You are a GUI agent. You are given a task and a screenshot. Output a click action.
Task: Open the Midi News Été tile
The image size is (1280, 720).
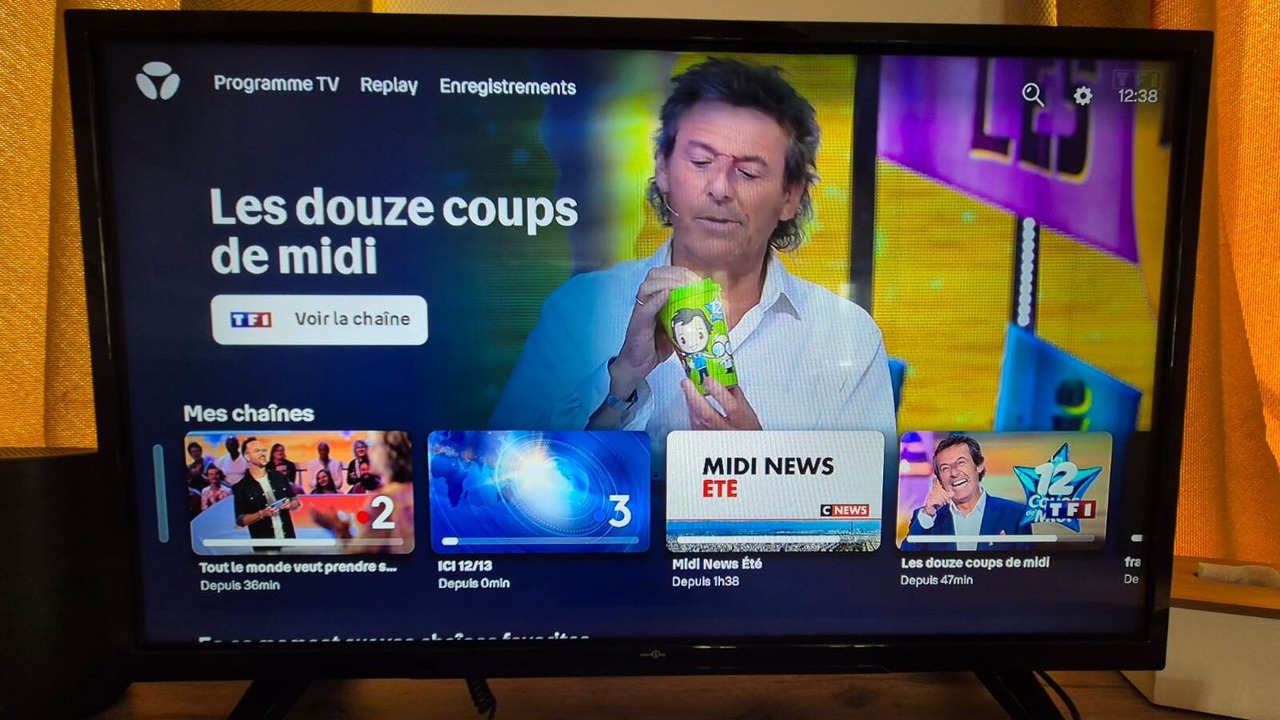[774, 491]
